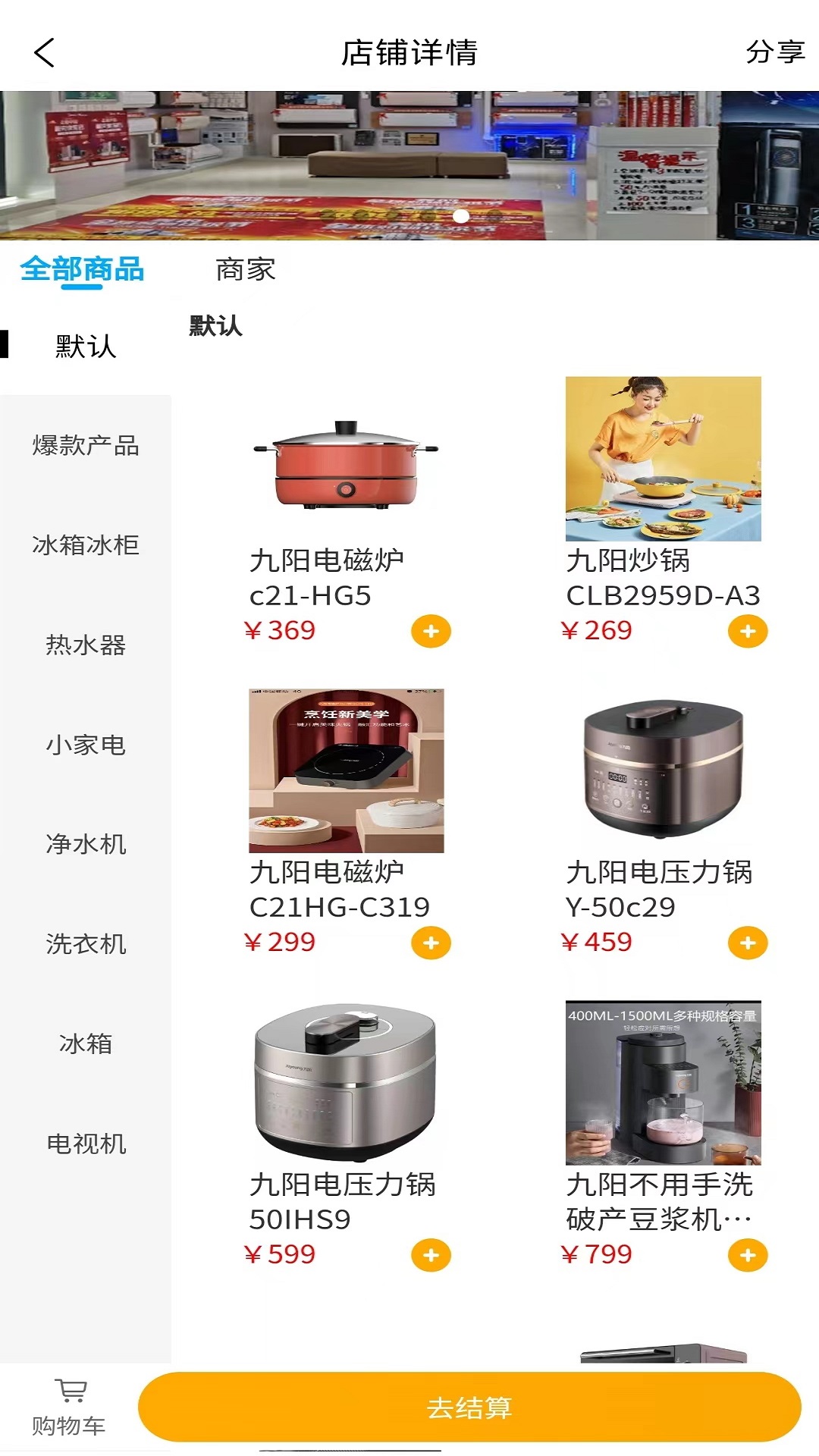Show the 热水器 category
The image size is (819, 1456).
(x=86, y=645)
